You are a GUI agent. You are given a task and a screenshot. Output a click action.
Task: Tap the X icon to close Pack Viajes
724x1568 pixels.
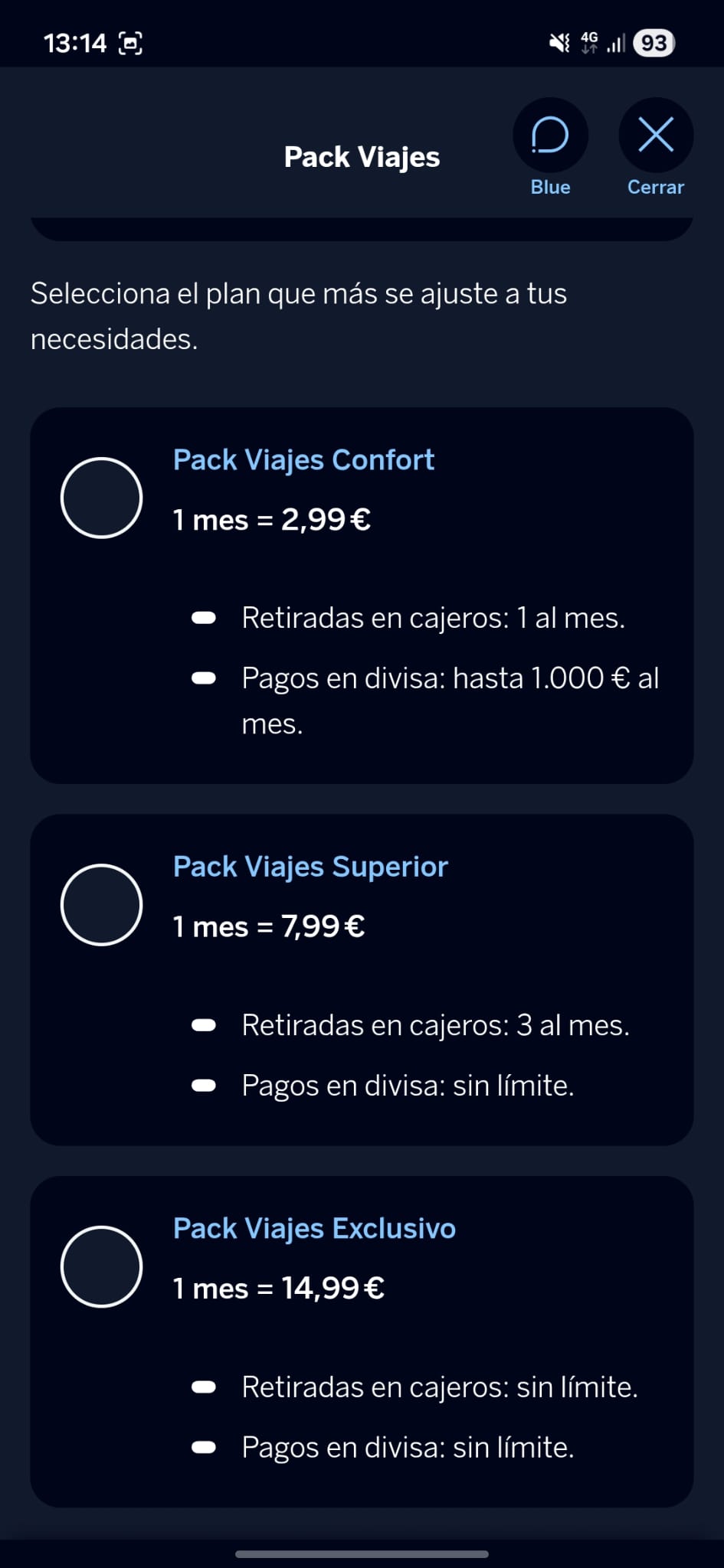click(656, 135)
